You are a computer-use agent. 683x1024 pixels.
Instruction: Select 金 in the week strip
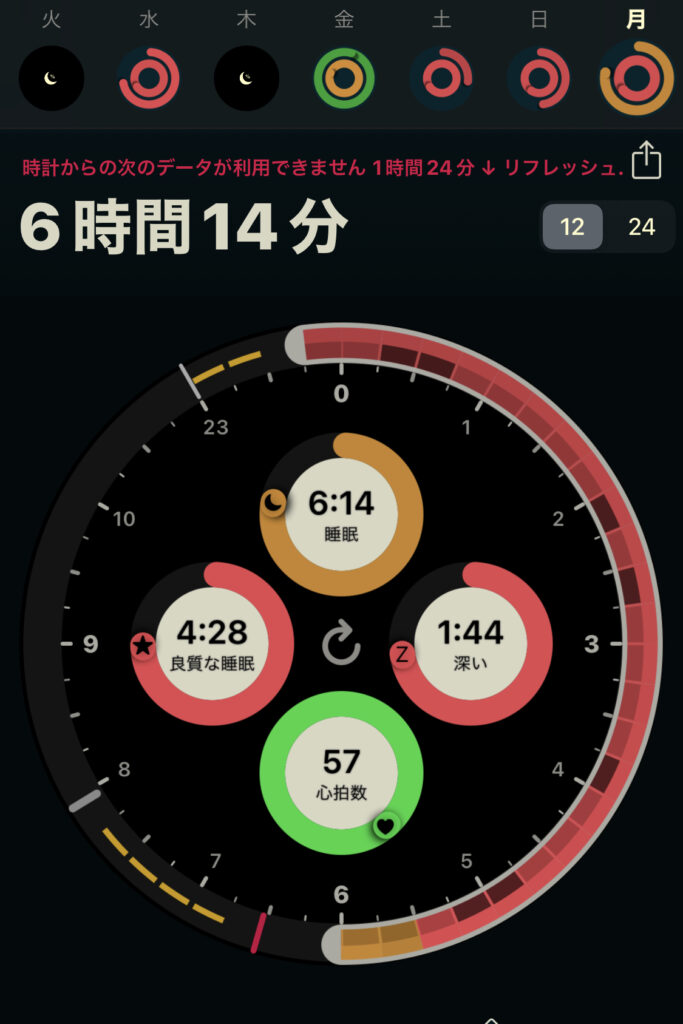point(344,77)
